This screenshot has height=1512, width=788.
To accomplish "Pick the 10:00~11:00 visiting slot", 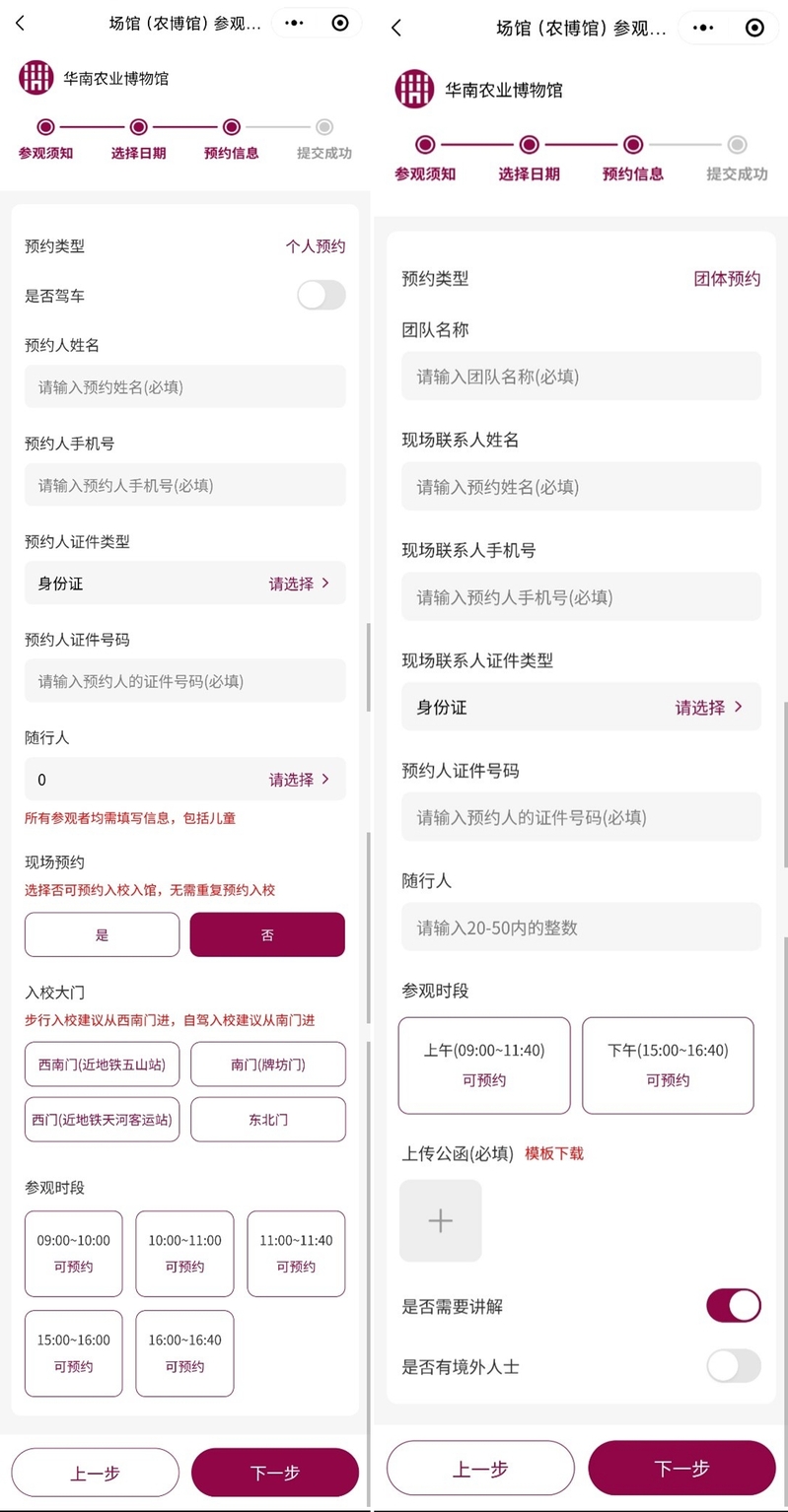I will pyautogui.click(x=184, y=1254).
